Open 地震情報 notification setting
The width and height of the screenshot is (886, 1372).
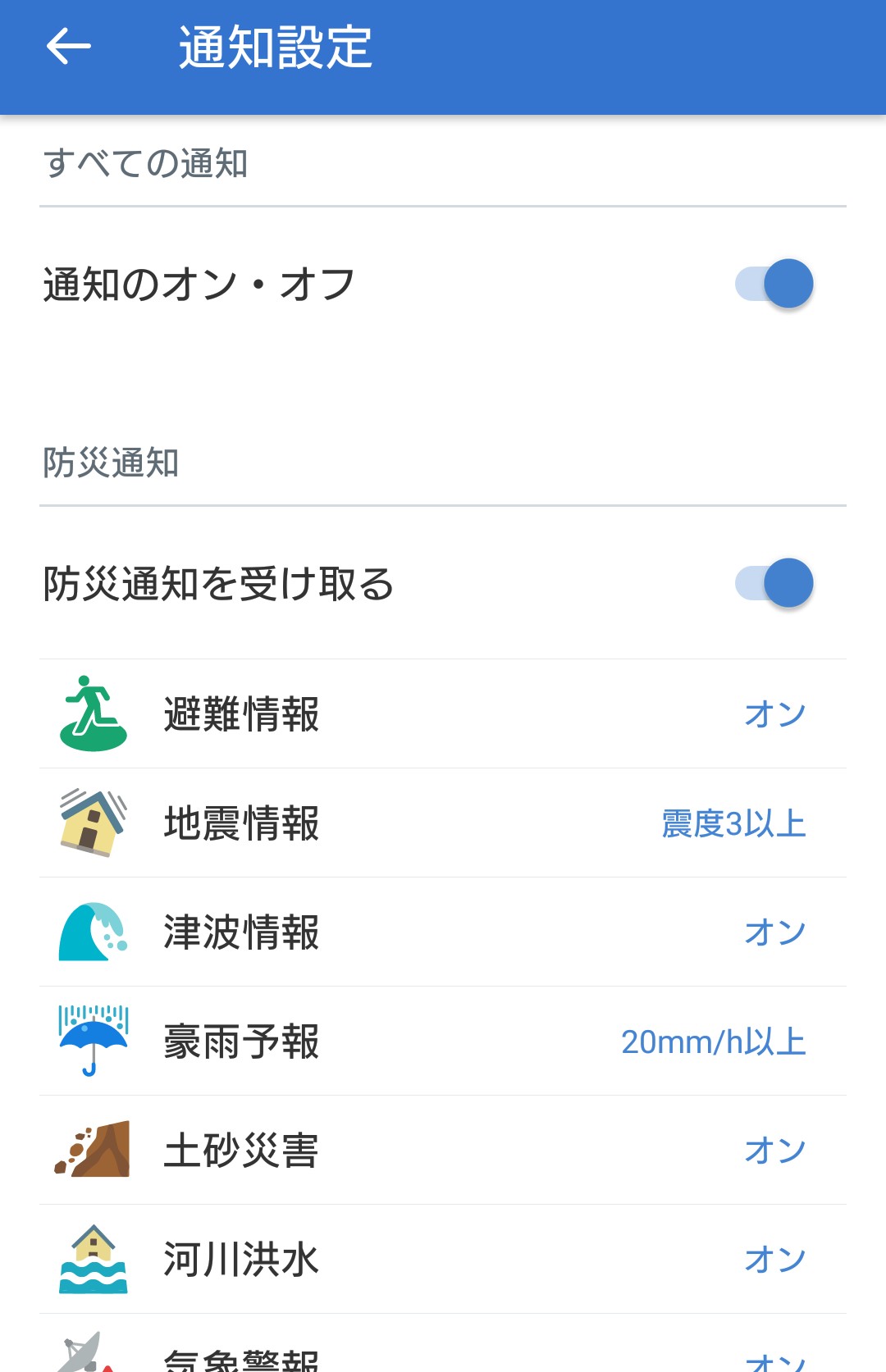(x=443, y=823)
